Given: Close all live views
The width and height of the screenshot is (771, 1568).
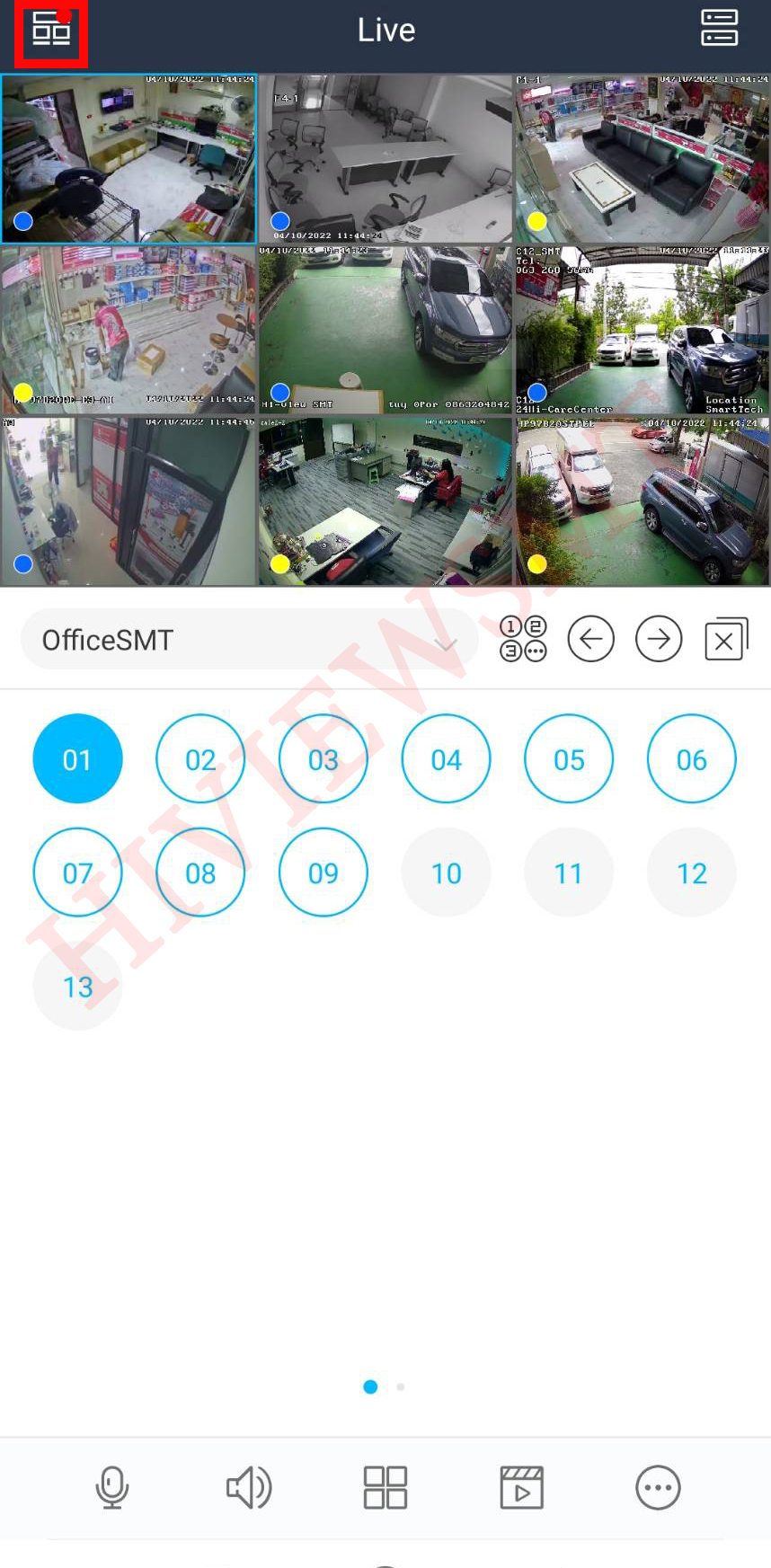Looking at the screenshot, I should (725, 640).
